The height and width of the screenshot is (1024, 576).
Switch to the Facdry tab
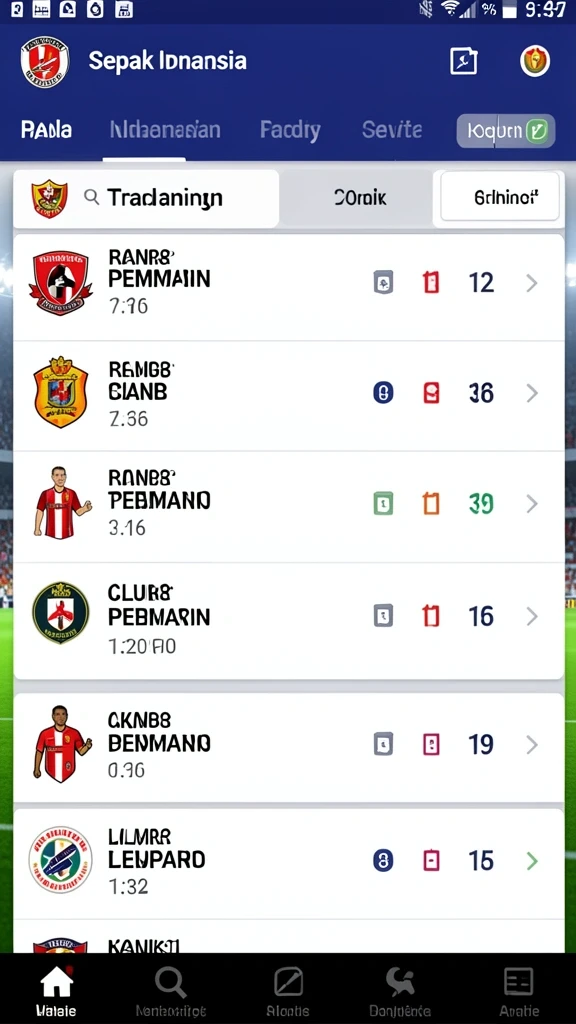pos(290,130)
